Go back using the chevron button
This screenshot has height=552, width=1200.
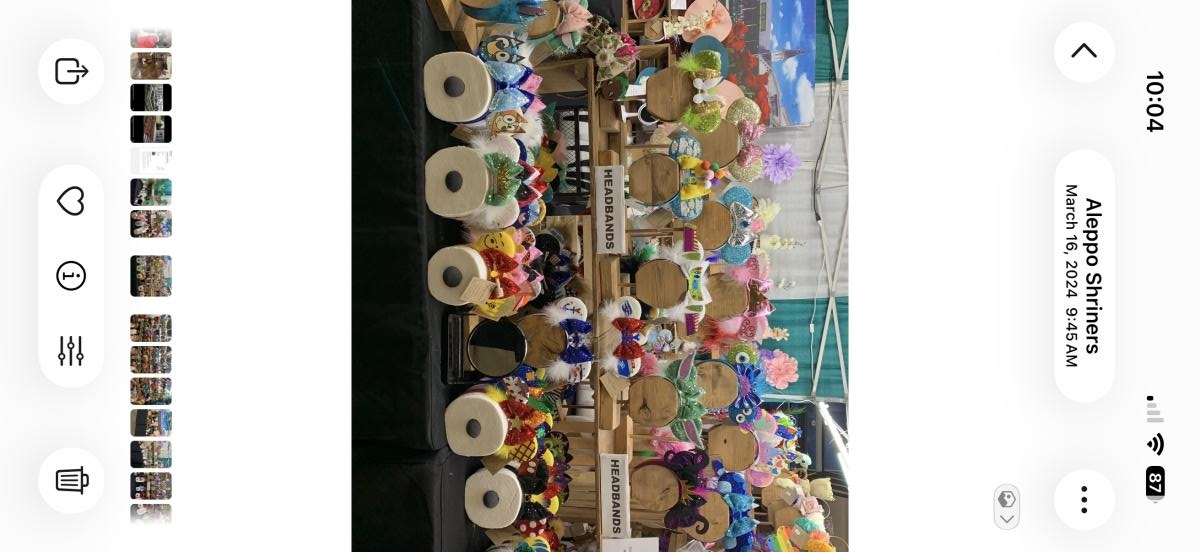click(1084, 51)
